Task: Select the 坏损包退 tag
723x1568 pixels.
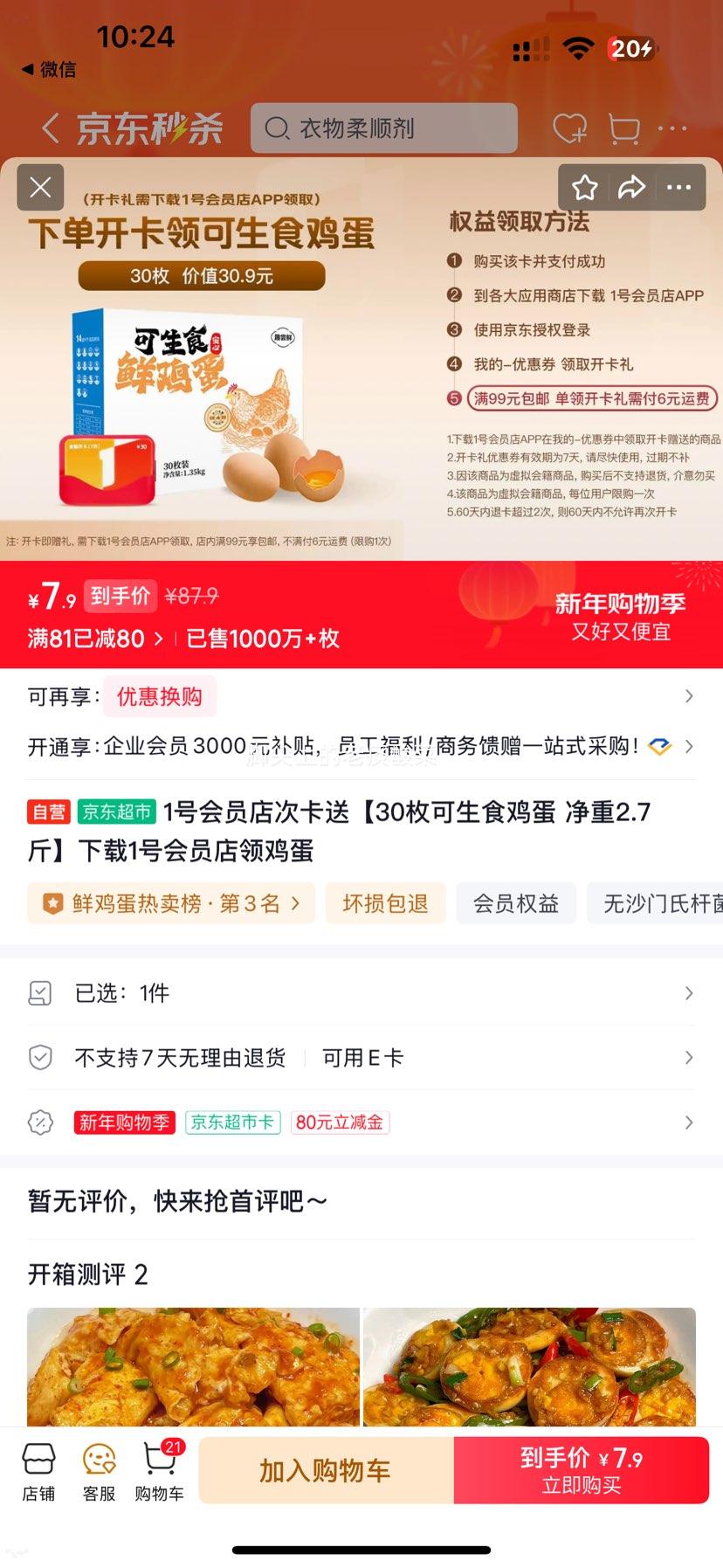Action: (386, 903)
